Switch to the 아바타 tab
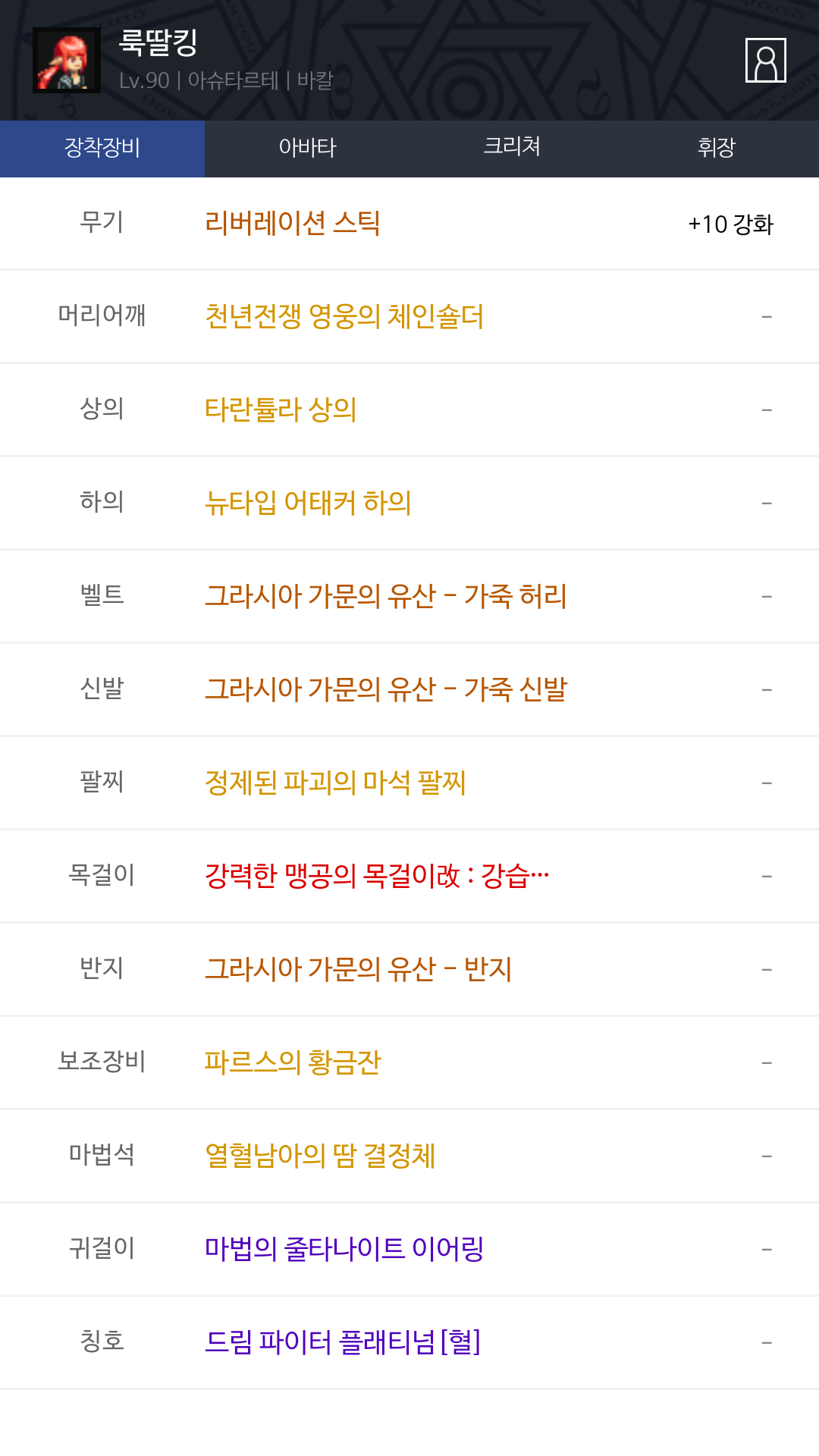The width and height of the screenshot is (819, 1456). tap(307, 148)
